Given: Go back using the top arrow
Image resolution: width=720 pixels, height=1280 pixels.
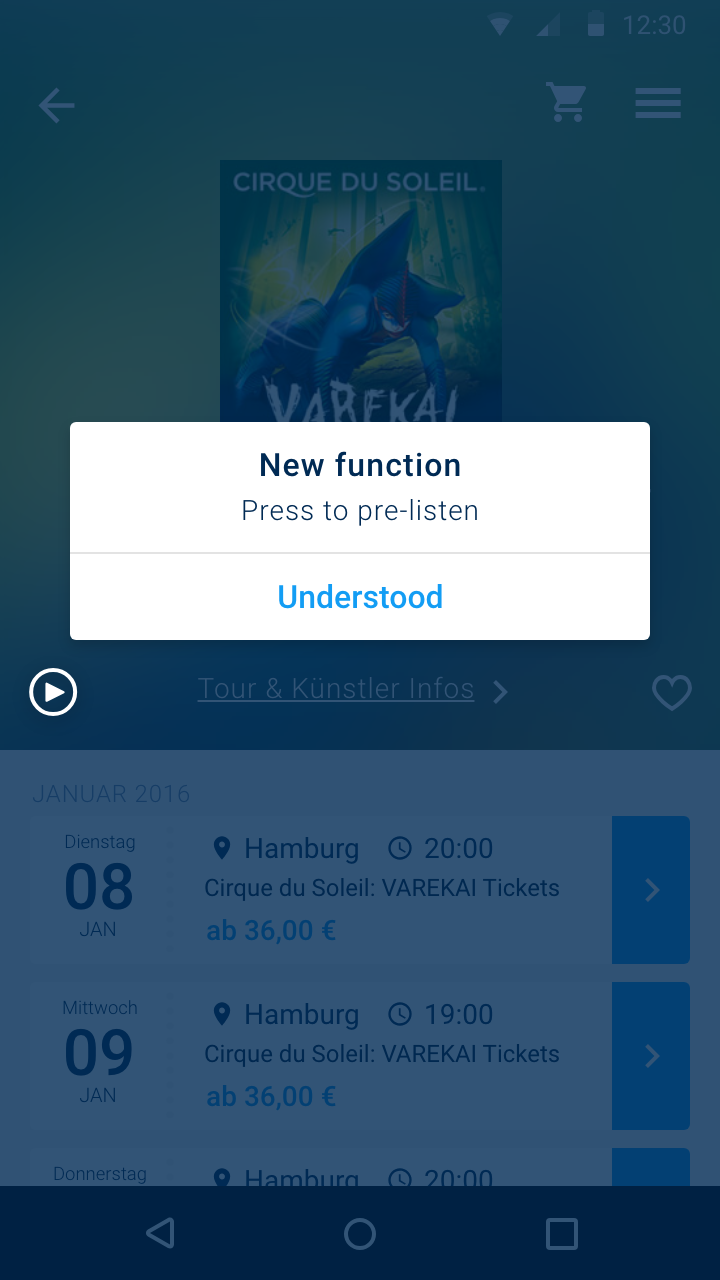Looking at the screenshot, I should tap(57, 105).
